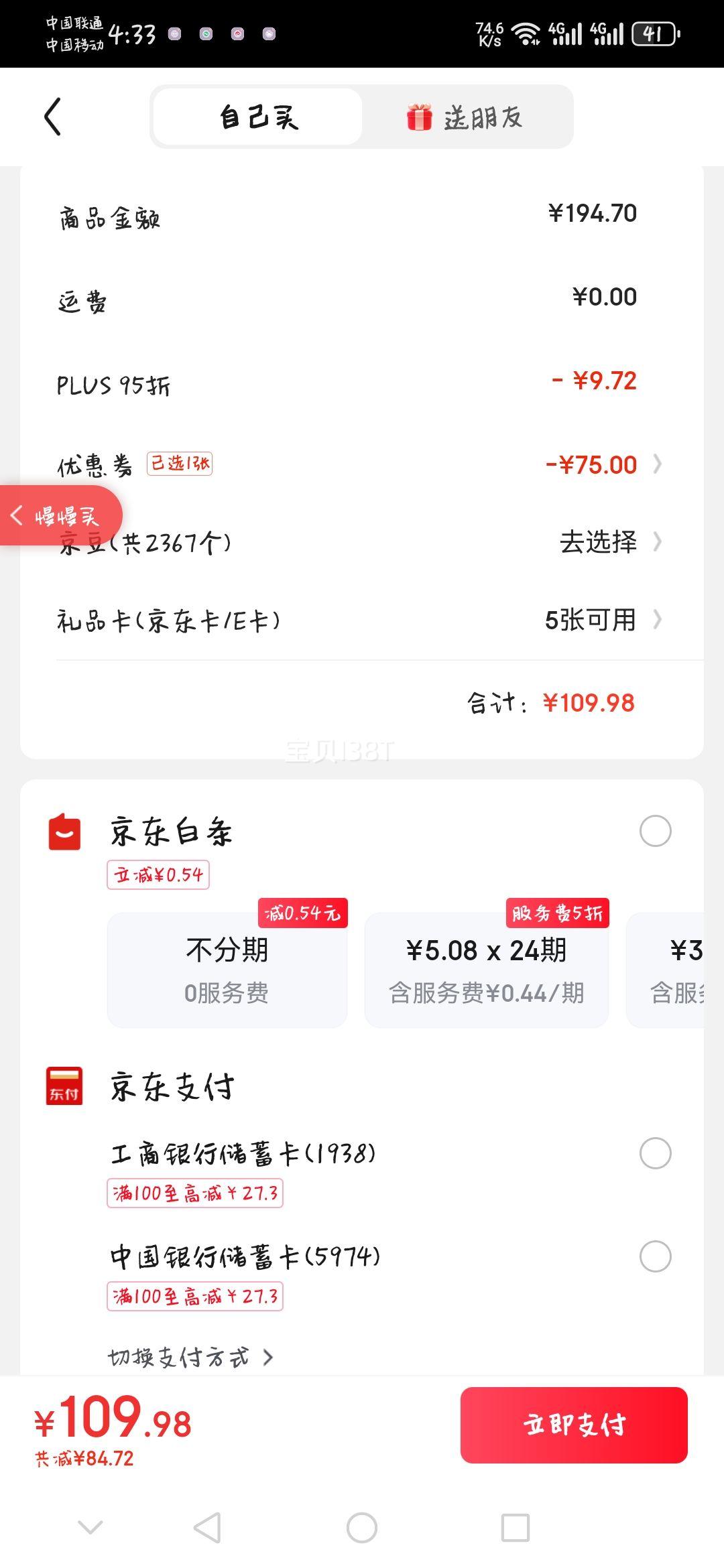724x1568 pixels.
Task: Open 切换支付方式 to change payment method
Action: [x=190, y=1358]
